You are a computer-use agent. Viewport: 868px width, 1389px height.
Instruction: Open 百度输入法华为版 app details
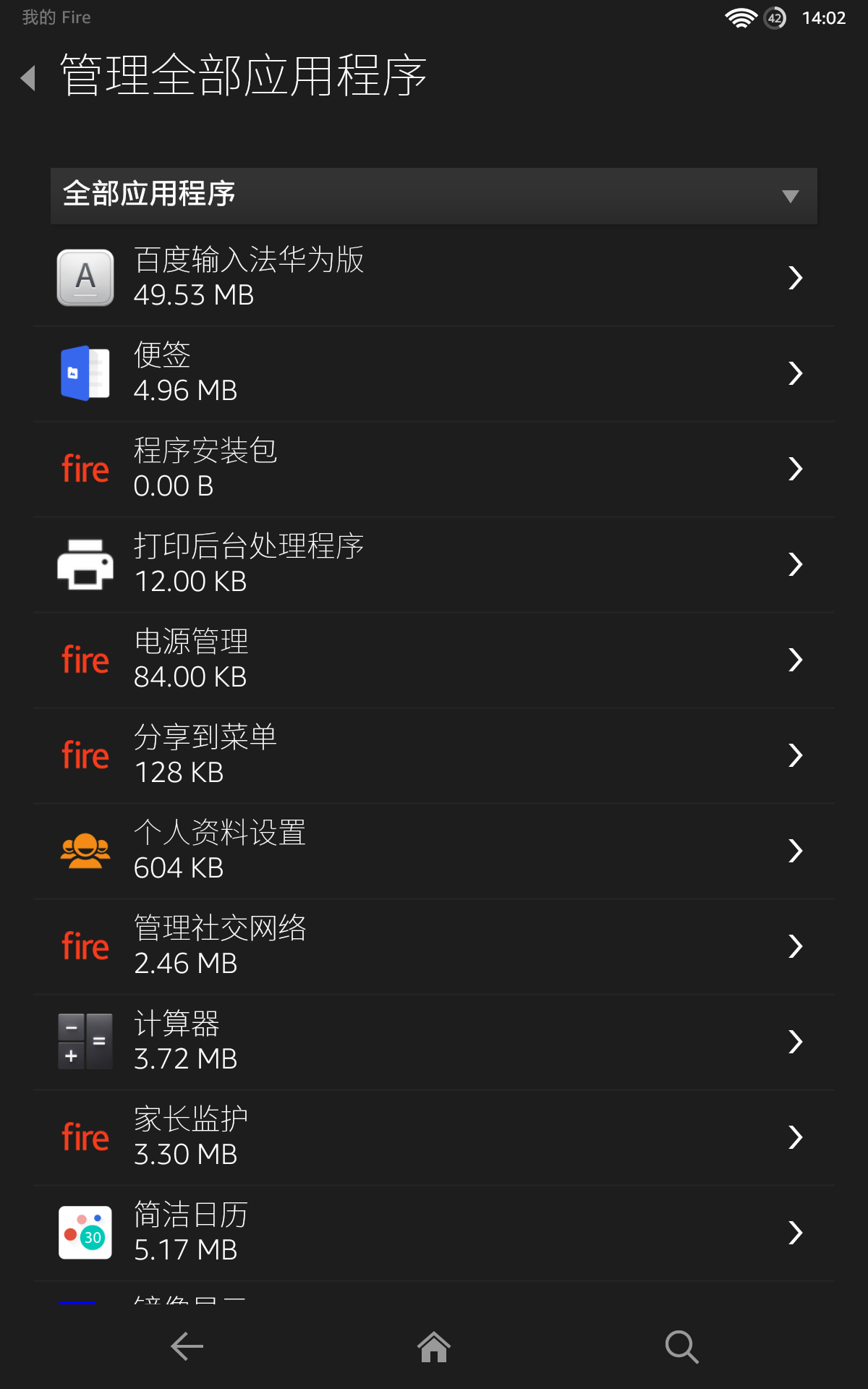pyautogui.click(x=434, y=278)
